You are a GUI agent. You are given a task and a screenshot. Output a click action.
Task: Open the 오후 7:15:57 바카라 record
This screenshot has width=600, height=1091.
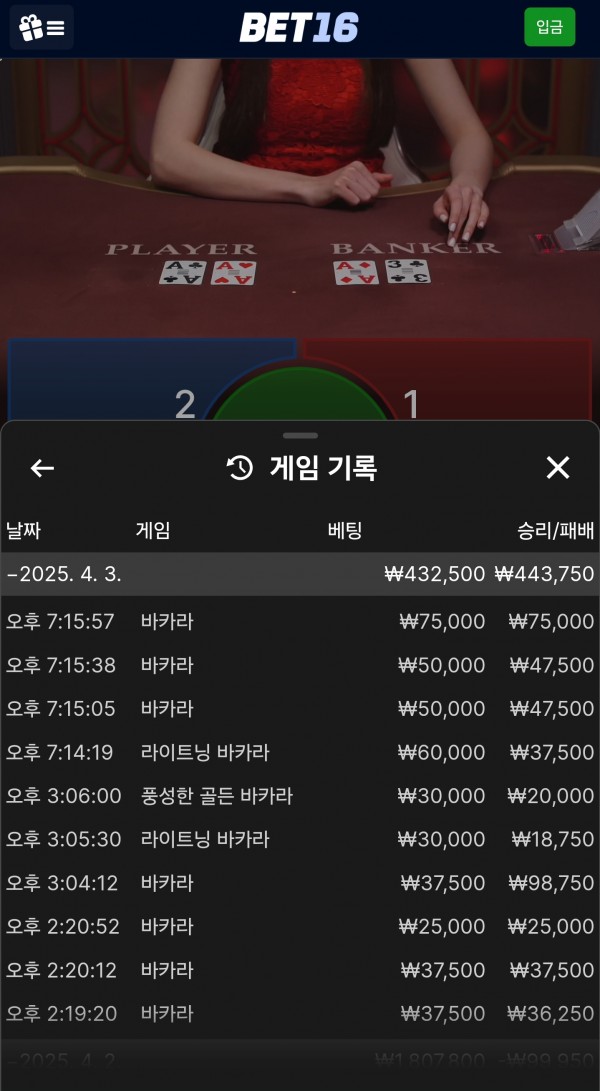(x=300, y=622)
